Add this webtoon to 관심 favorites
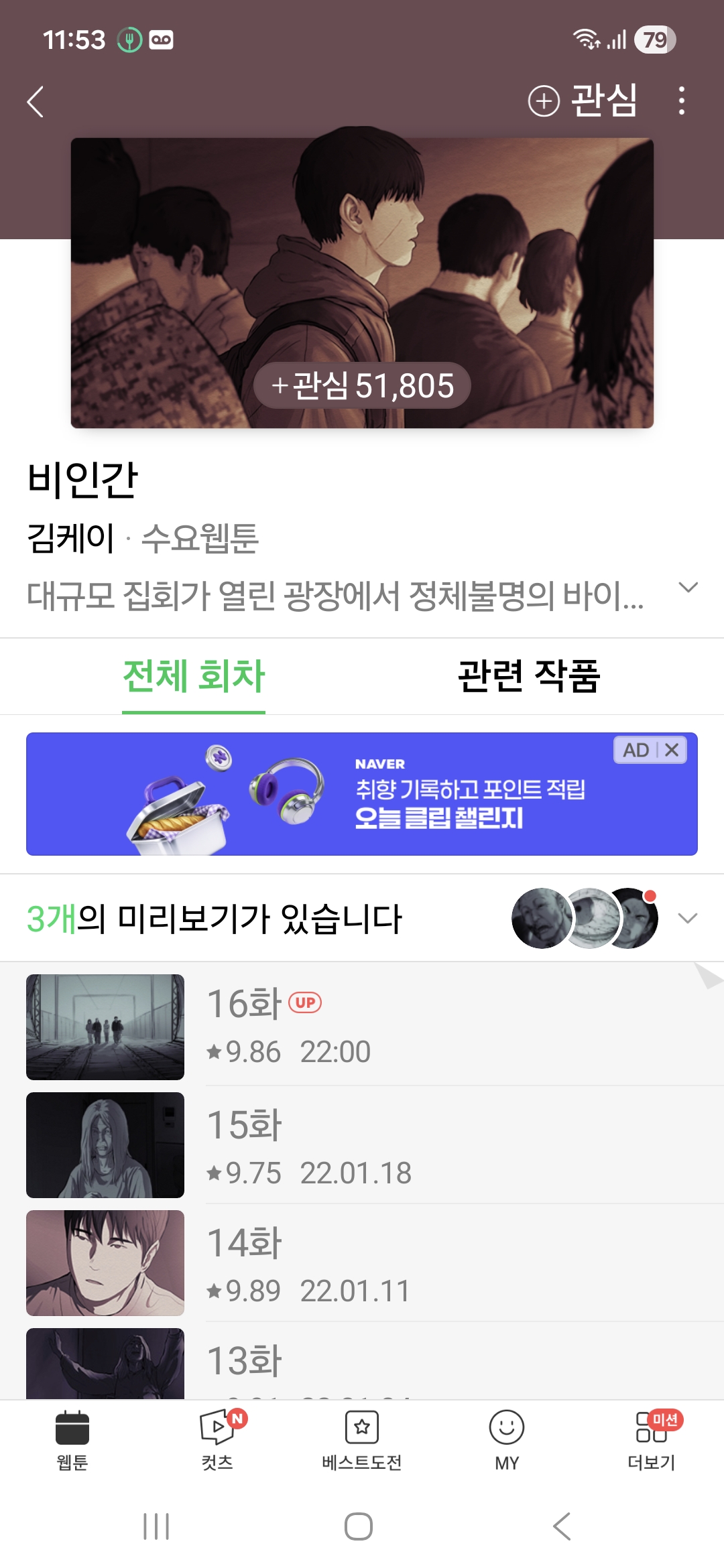The width and height of the screenshot is (724, 1568). [583, 101]
